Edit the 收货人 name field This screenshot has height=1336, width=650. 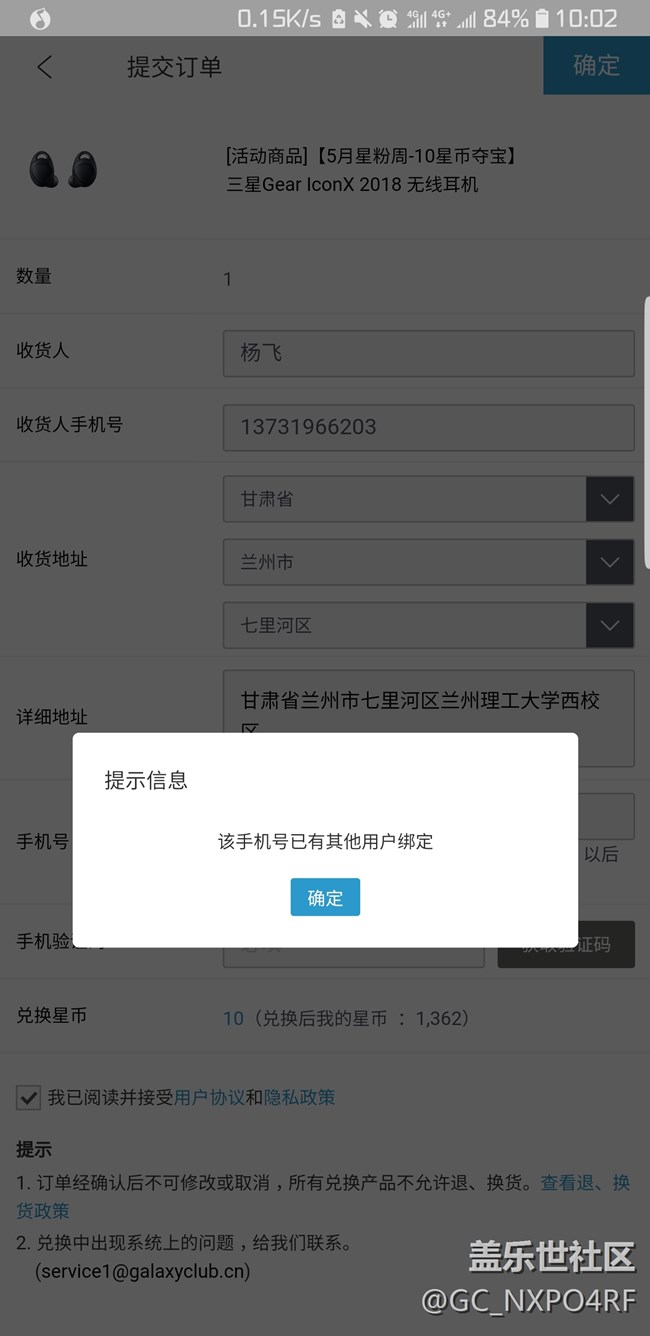pos(428,353)
